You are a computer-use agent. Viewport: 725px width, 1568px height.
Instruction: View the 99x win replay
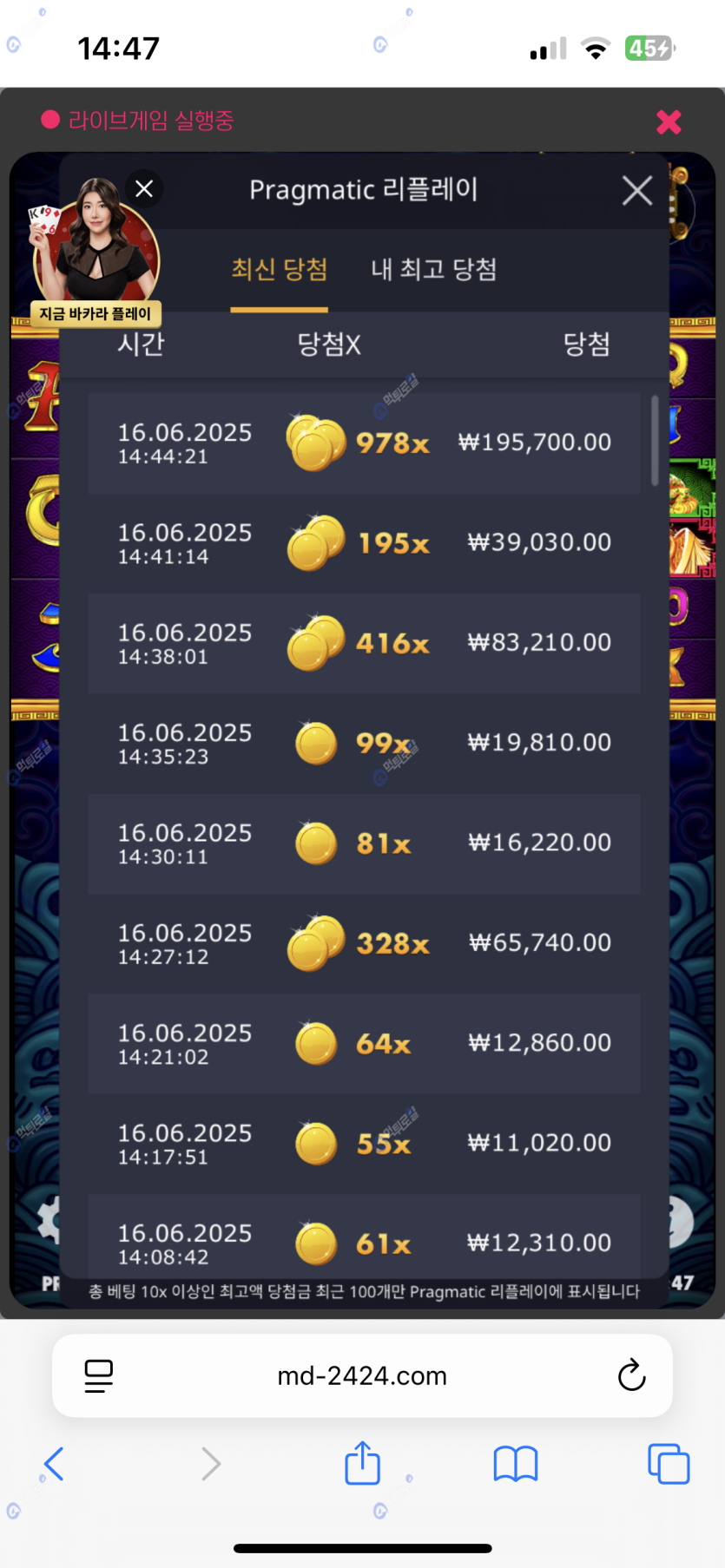tap(364, 744)
